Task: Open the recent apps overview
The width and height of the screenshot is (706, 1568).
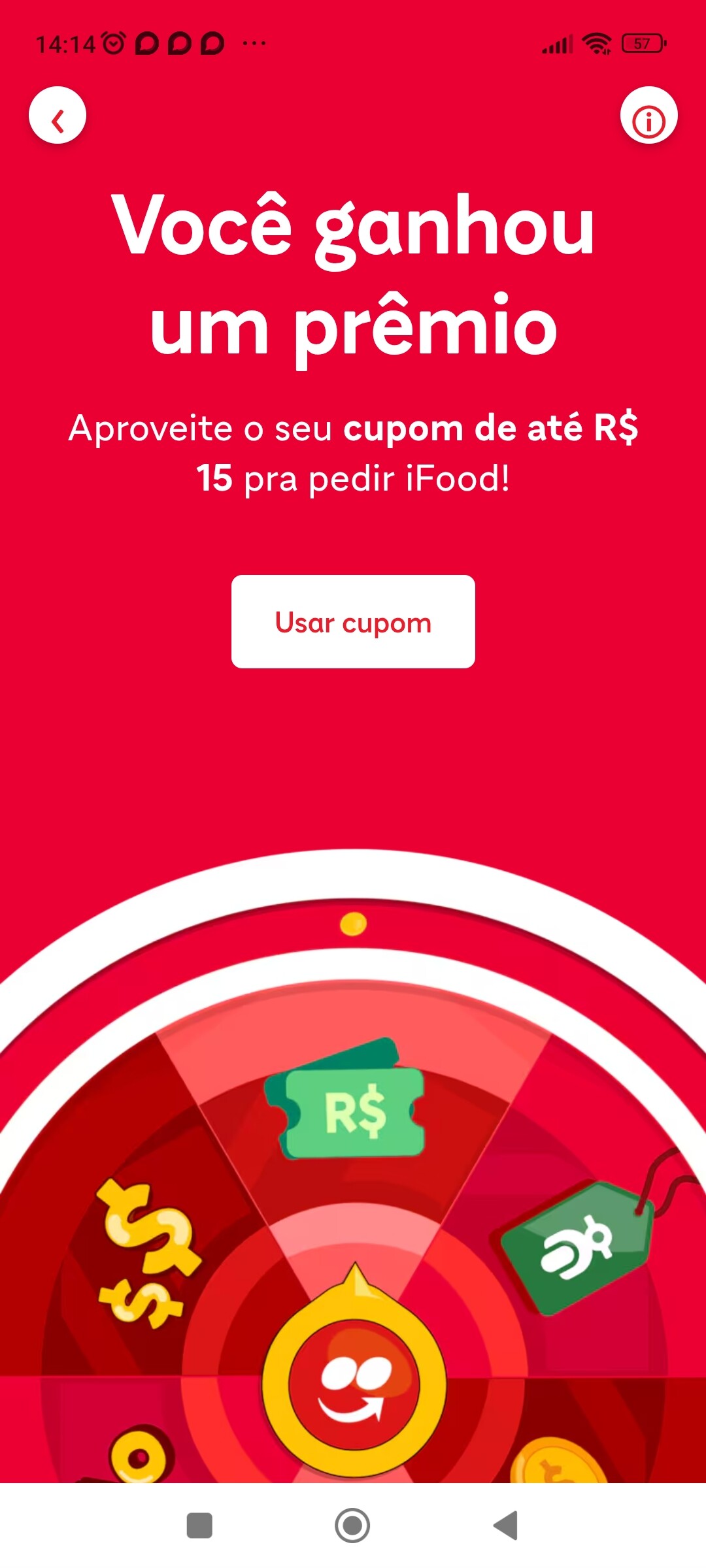Action: tap(199, 1526)
